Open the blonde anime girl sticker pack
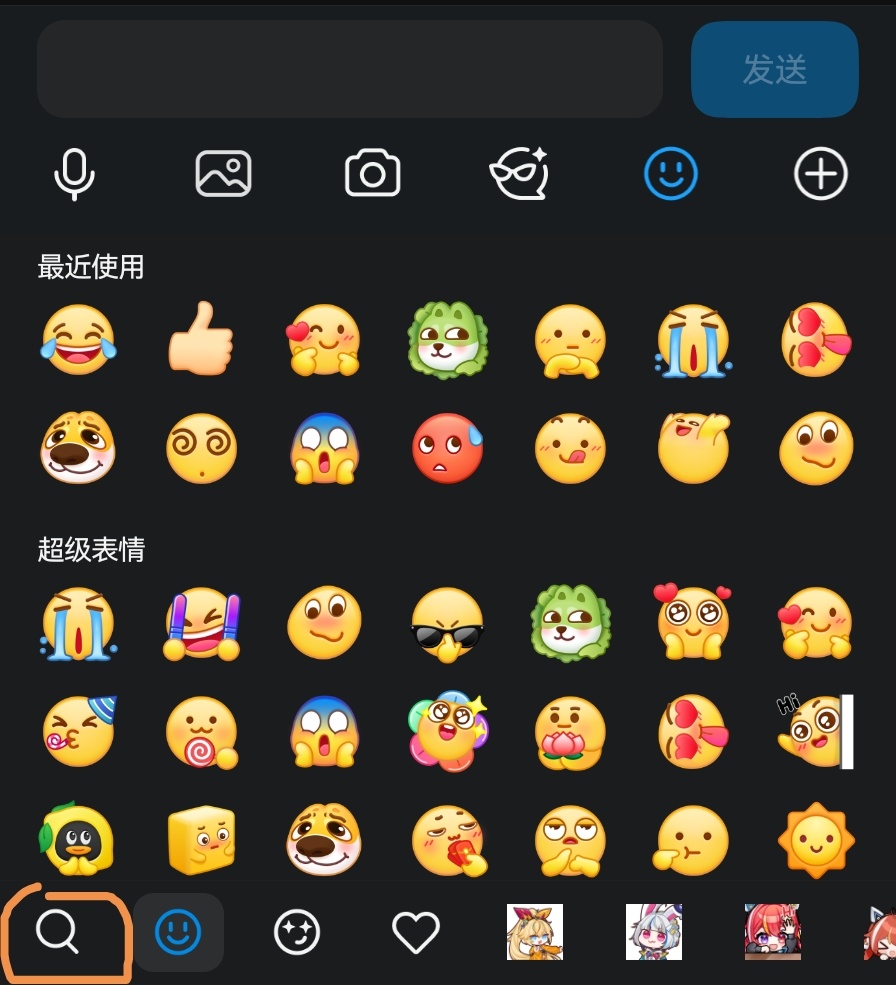 click(x=535, y=932)
